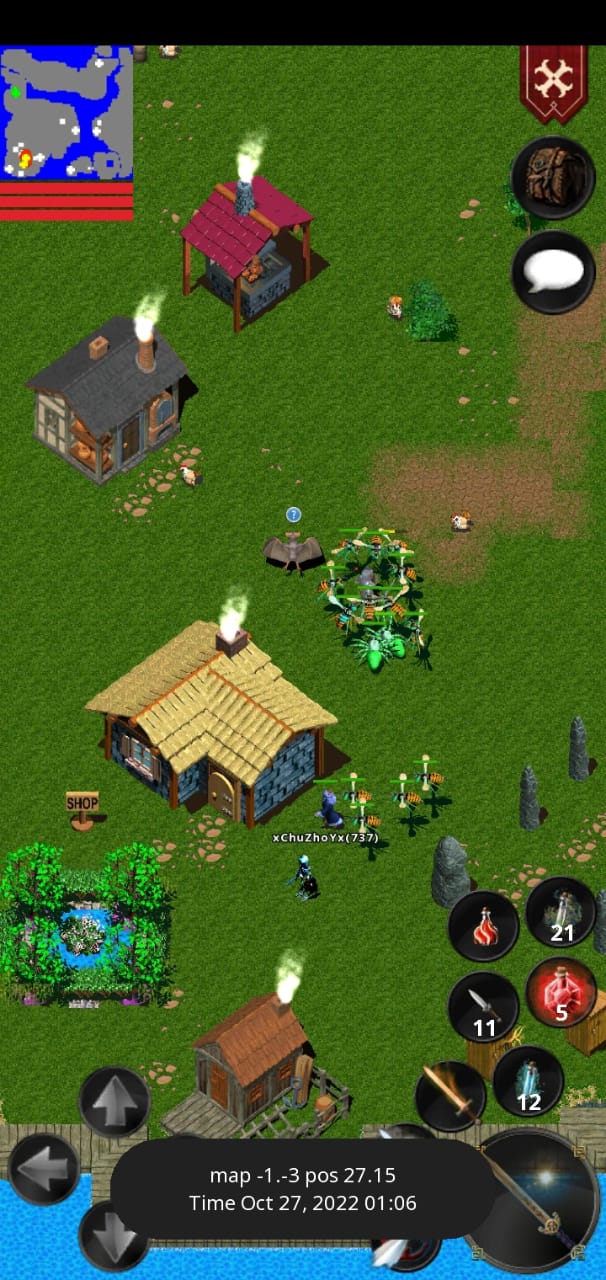Open the minimap

click(x=67, y=112)
